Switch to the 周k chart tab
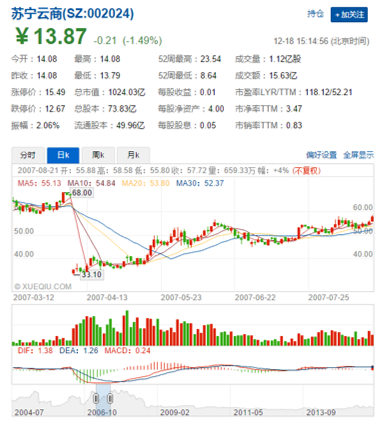This screenshot has height=426, width=380. (x=98, y=155)
